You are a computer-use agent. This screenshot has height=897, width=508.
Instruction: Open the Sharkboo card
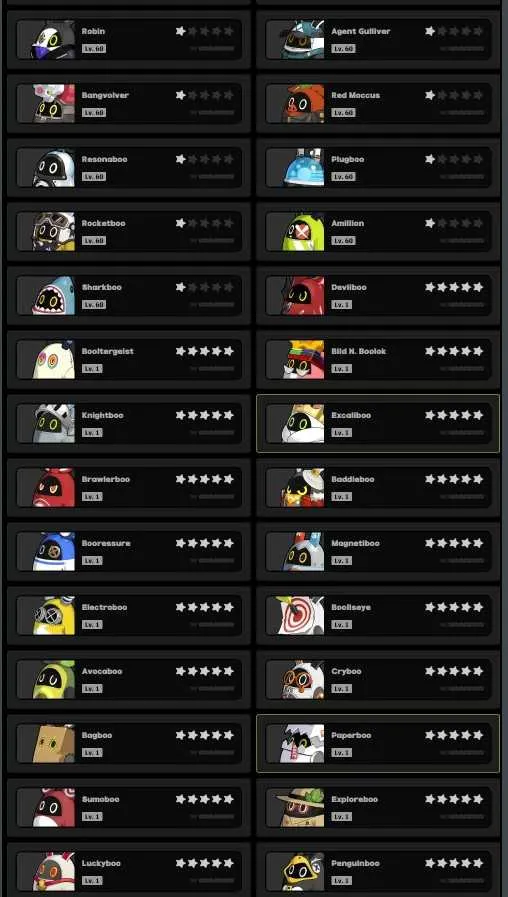(129, 296)
